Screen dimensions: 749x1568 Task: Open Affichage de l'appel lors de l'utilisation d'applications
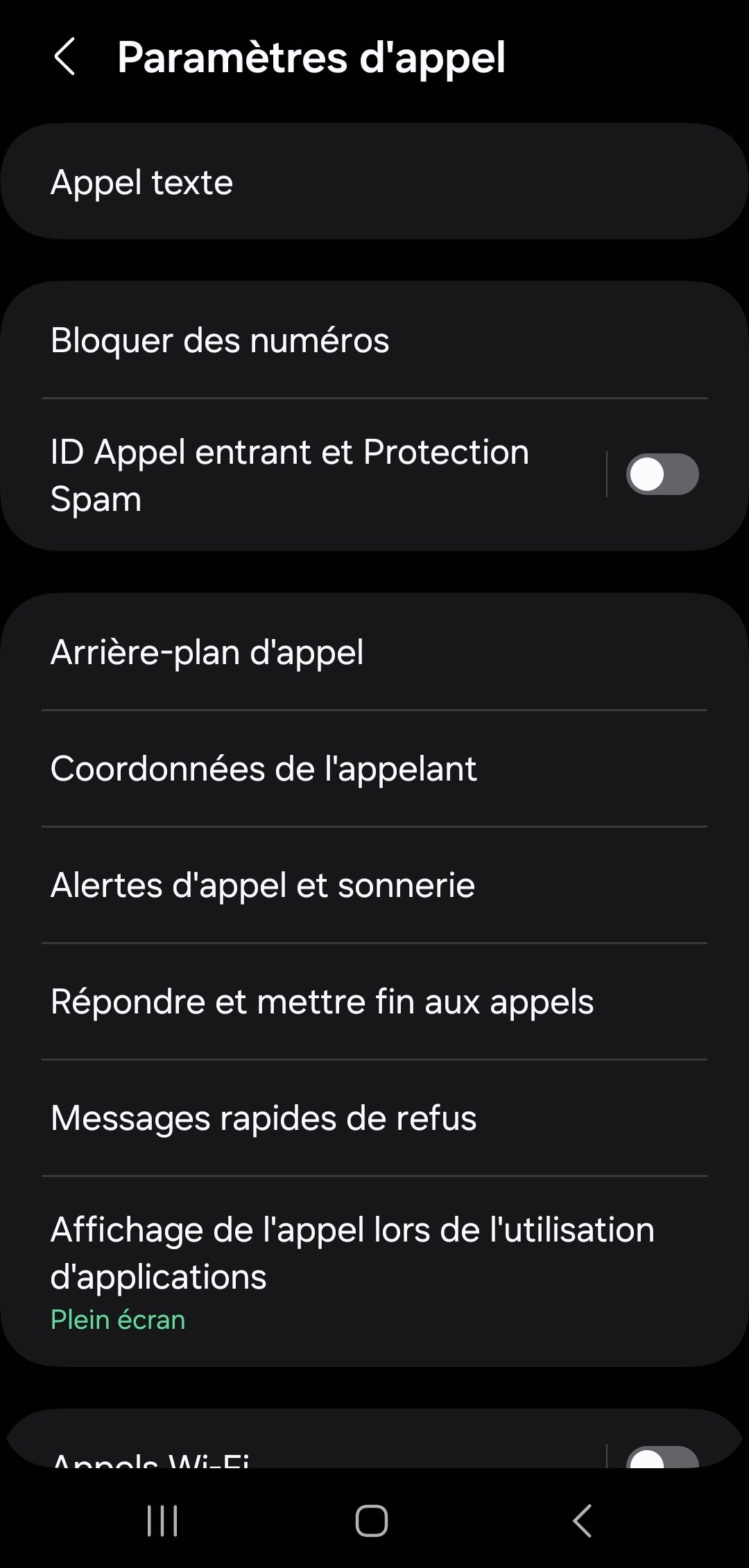click(x=374, y=1271)
